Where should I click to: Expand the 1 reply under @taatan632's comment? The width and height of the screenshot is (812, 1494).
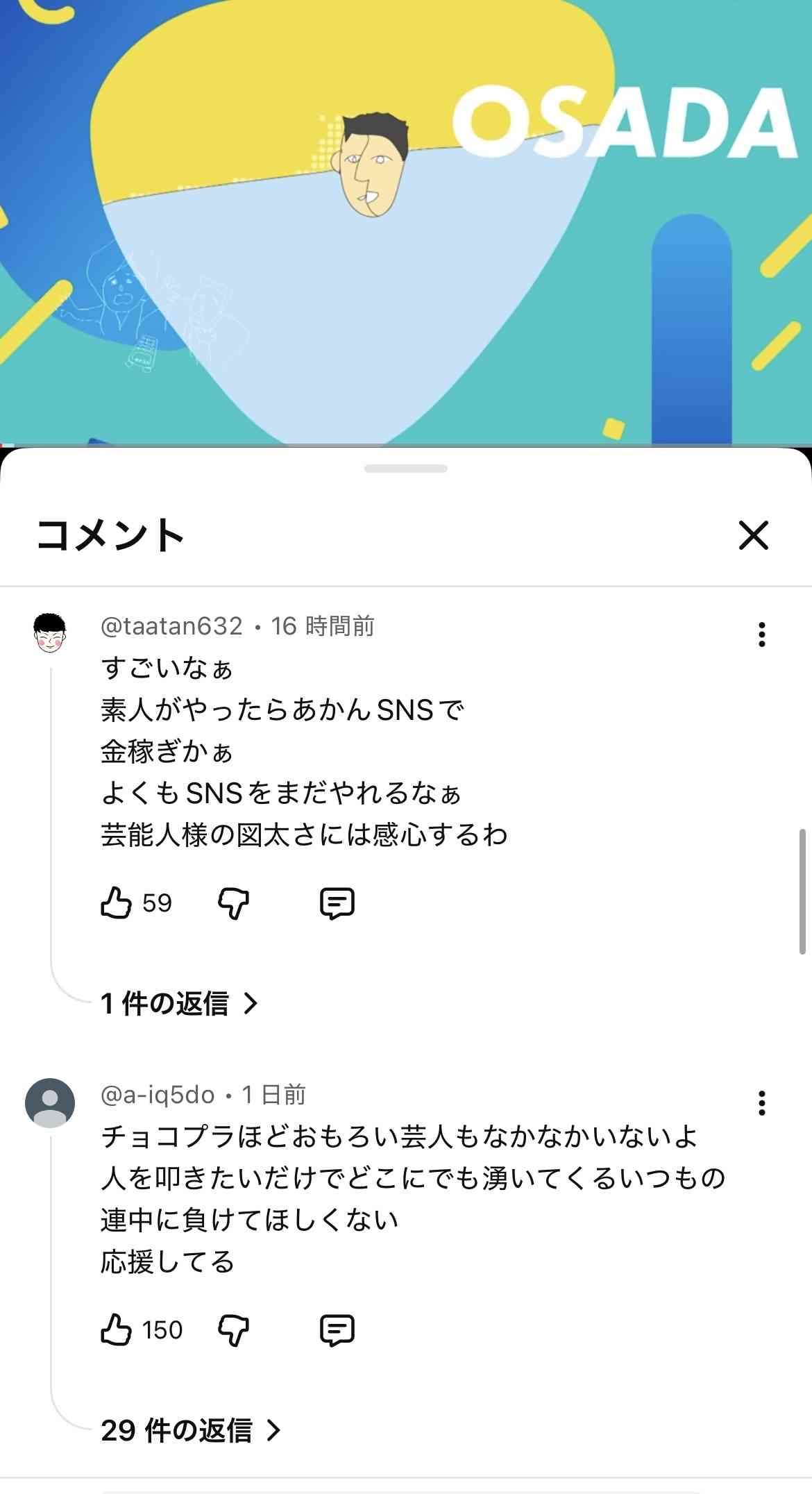177,1005
